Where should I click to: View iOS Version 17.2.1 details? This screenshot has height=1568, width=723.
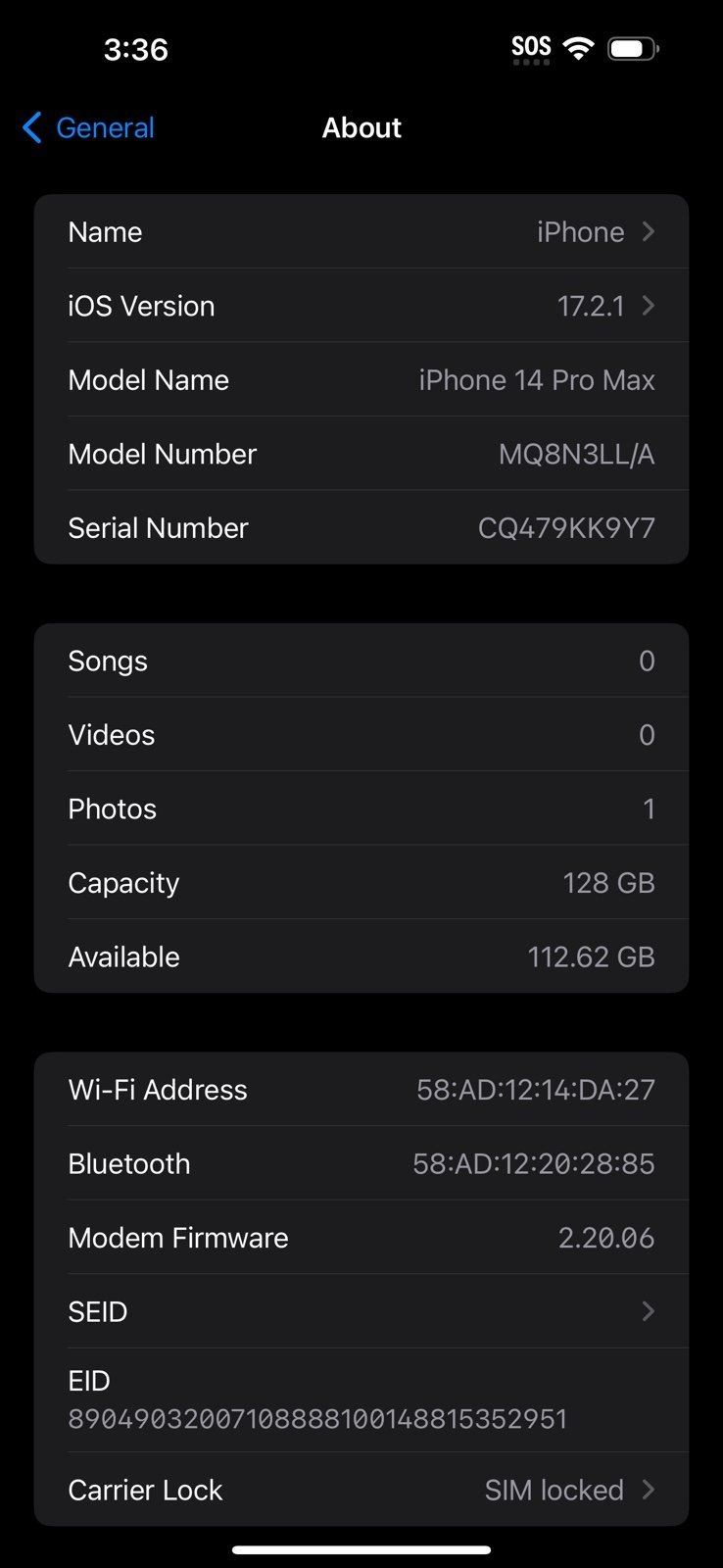coord(361,306)
